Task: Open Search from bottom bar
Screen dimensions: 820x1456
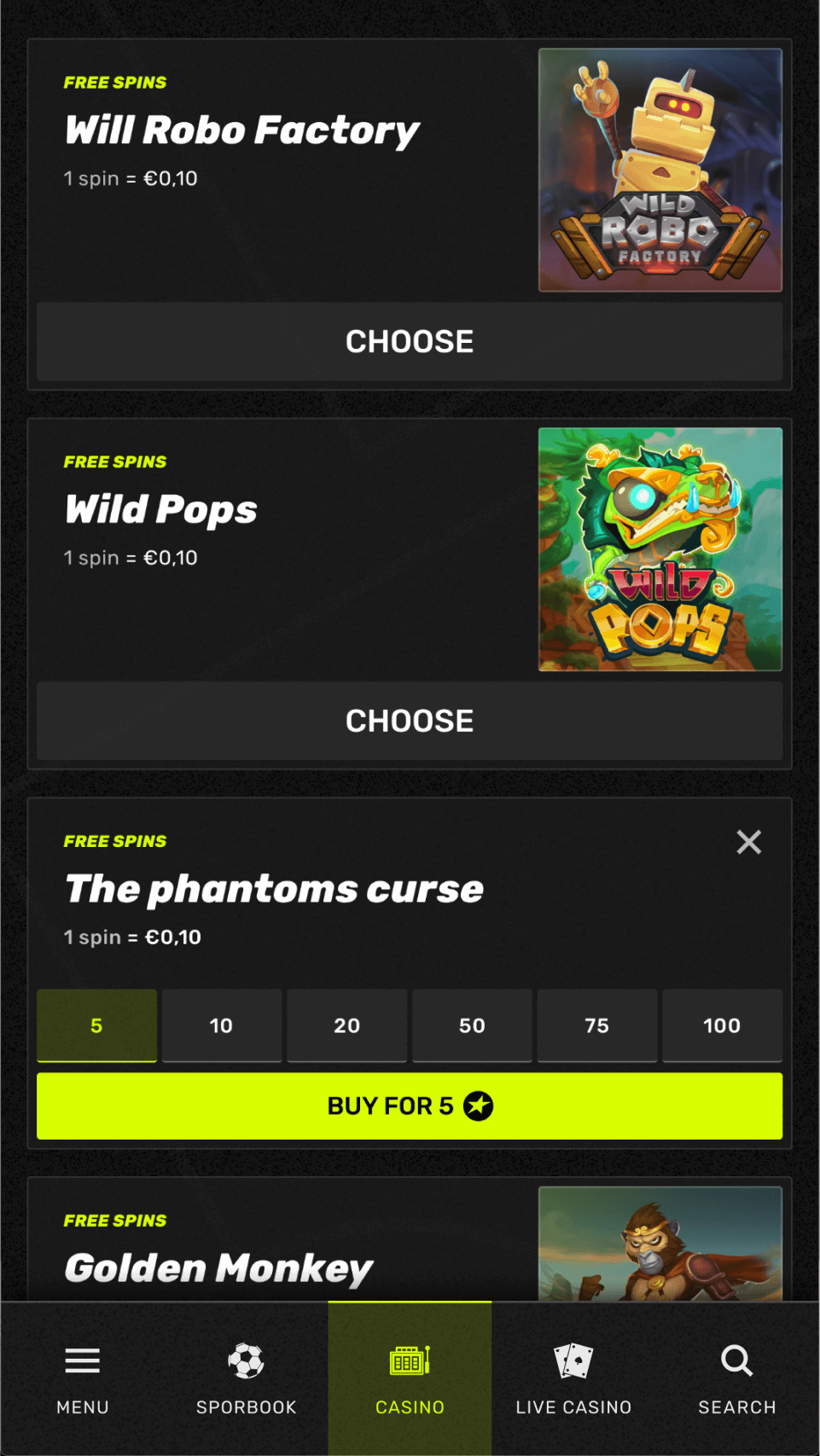Action: pyautogui.click(x=737, y=1378)
